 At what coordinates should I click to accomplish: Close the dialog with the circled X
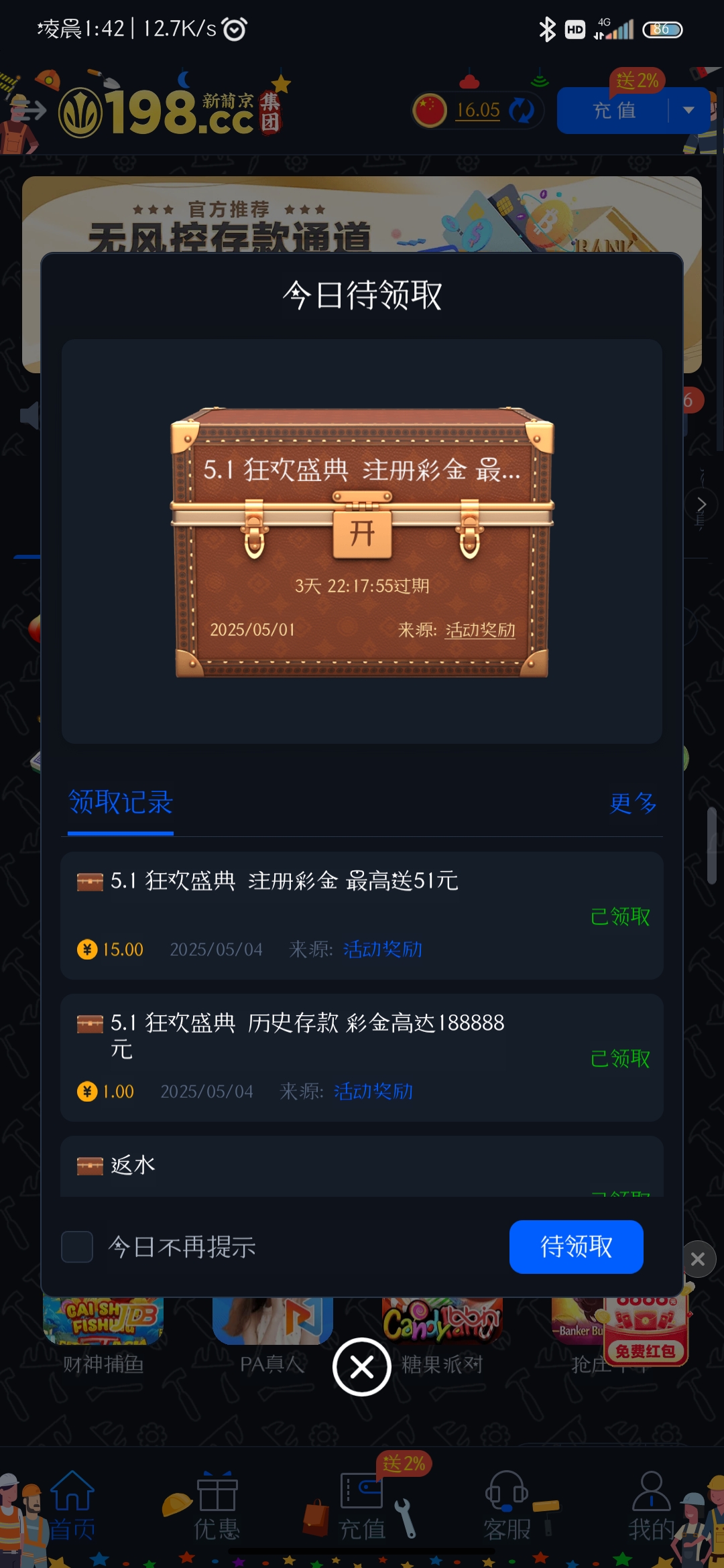click(x=362, y=1367)
